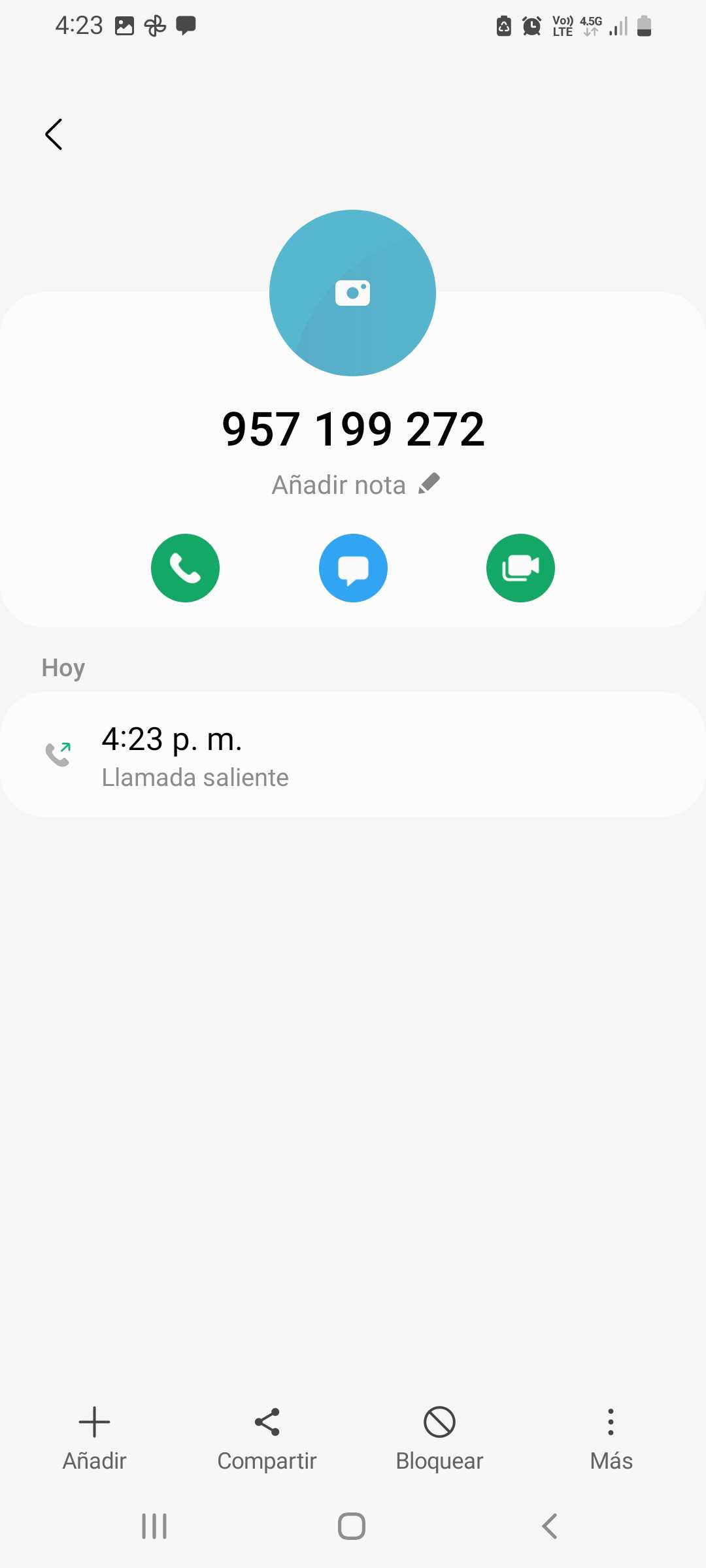Call 957 199 272 with the phone button
706x1568 pixels.
tap(185, 568)
